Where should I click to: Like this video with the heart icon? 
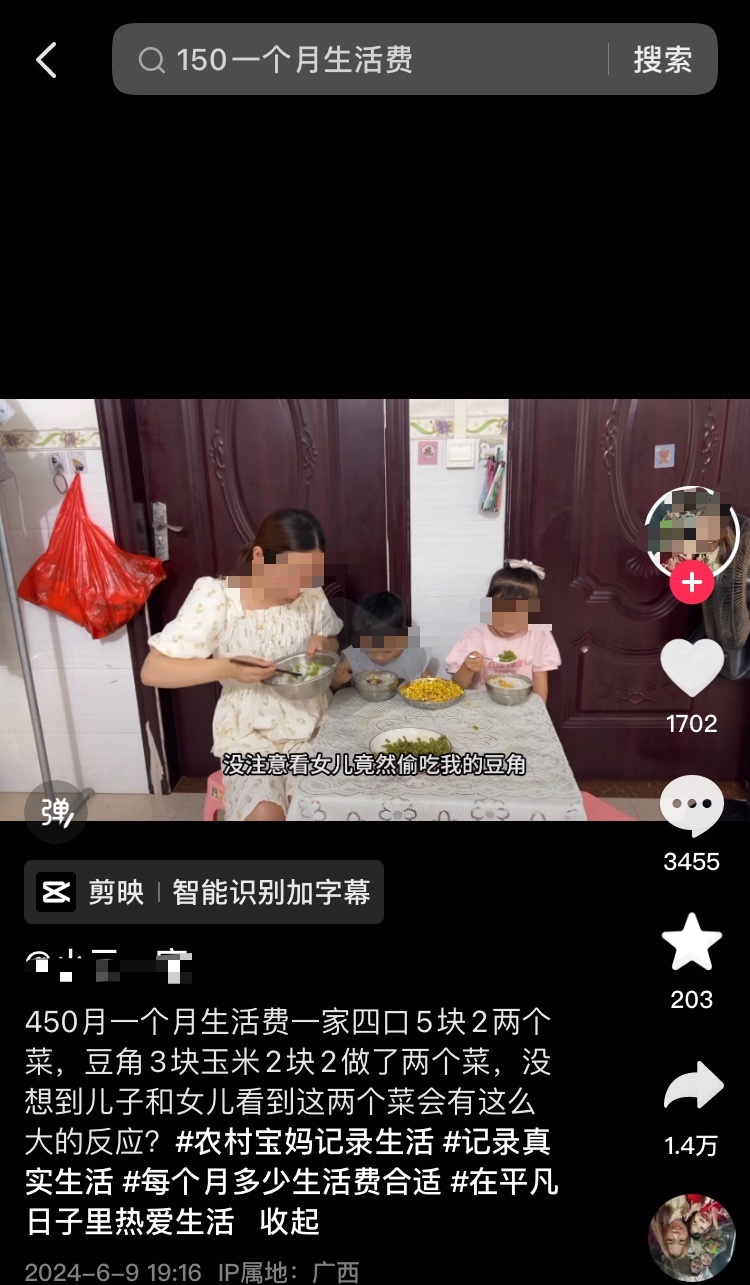click(691, 668)
